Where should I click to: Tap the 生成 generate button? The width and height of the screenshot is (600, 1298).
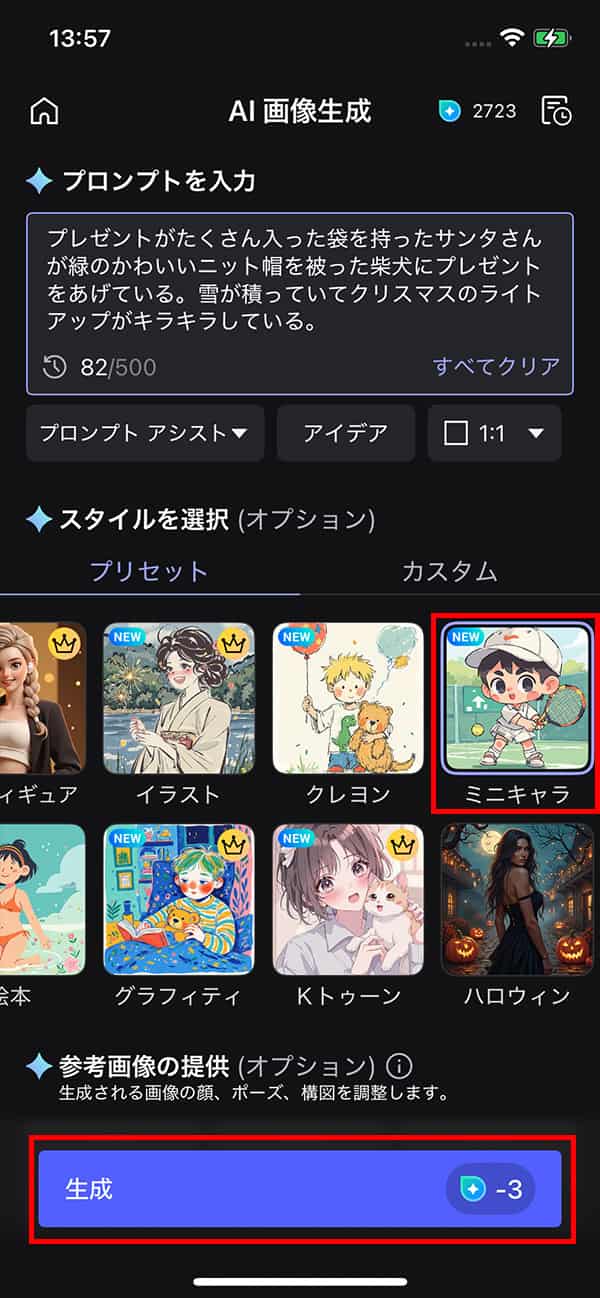tap(299, 1189)
